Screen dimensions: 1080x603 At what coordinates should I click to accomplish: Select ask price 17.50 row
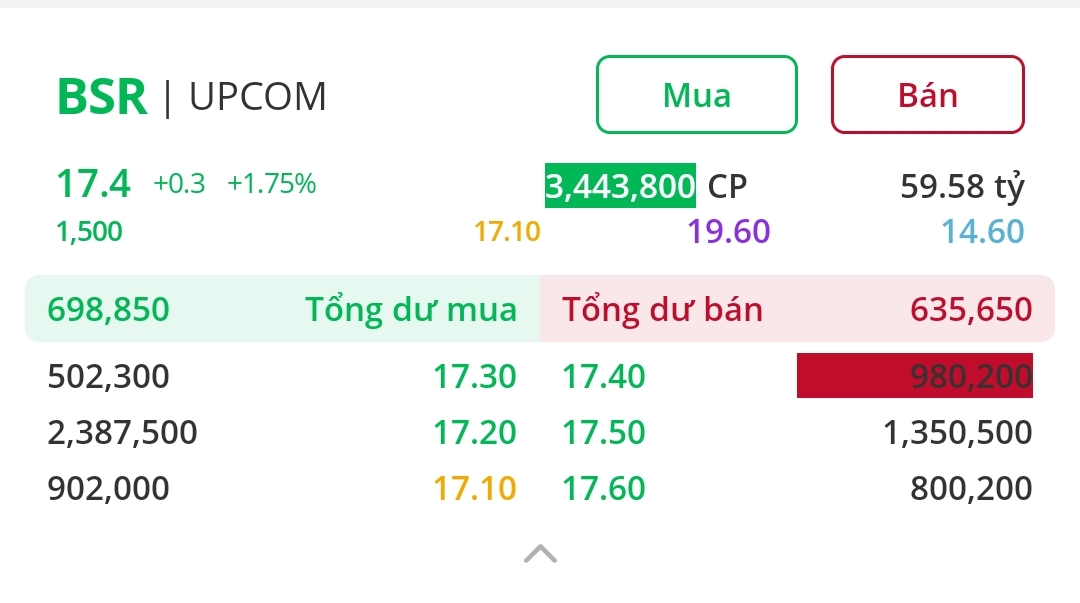point(604,433)
